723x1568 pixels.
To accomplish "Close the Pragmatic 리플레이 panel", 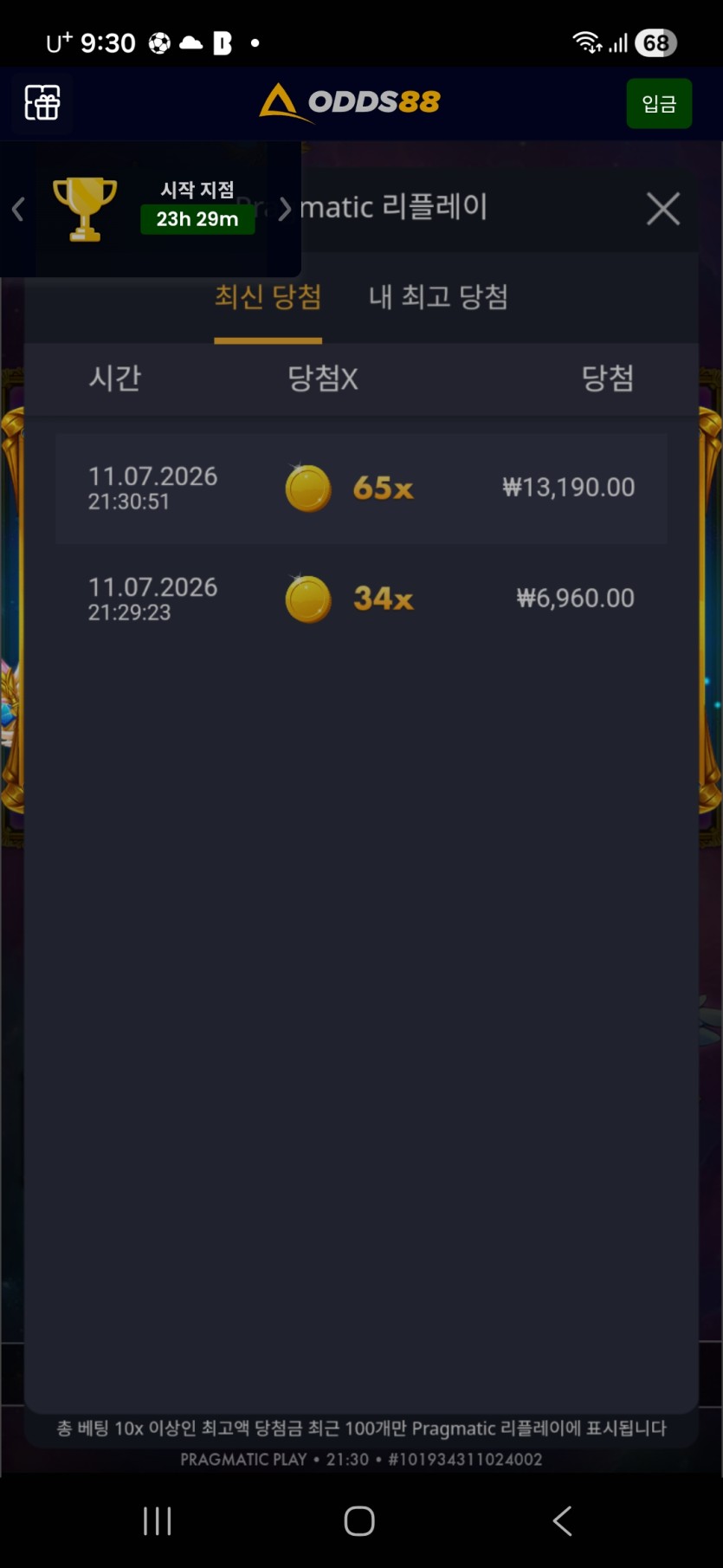I will point(663,209).
